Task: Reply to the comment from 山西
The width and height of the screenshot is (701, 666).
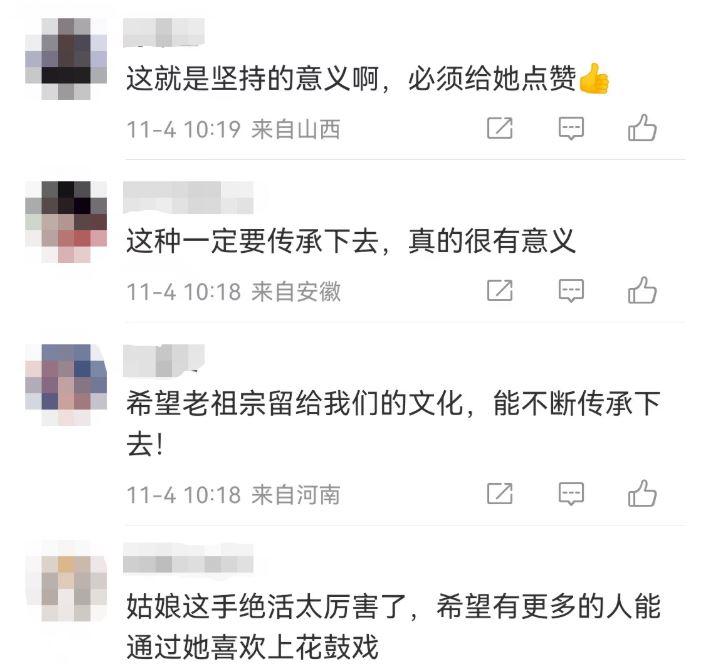Action: (571, 128)
